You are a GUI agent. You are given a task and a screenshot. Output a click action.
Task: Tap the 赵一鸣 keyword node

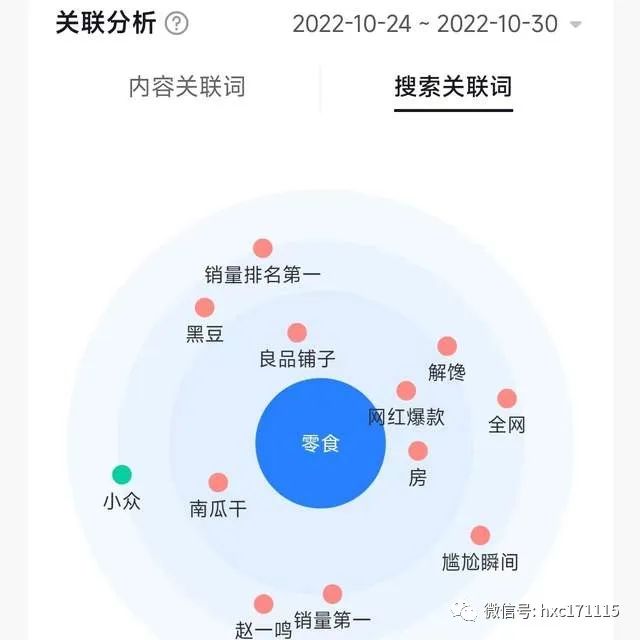[263, 604]
